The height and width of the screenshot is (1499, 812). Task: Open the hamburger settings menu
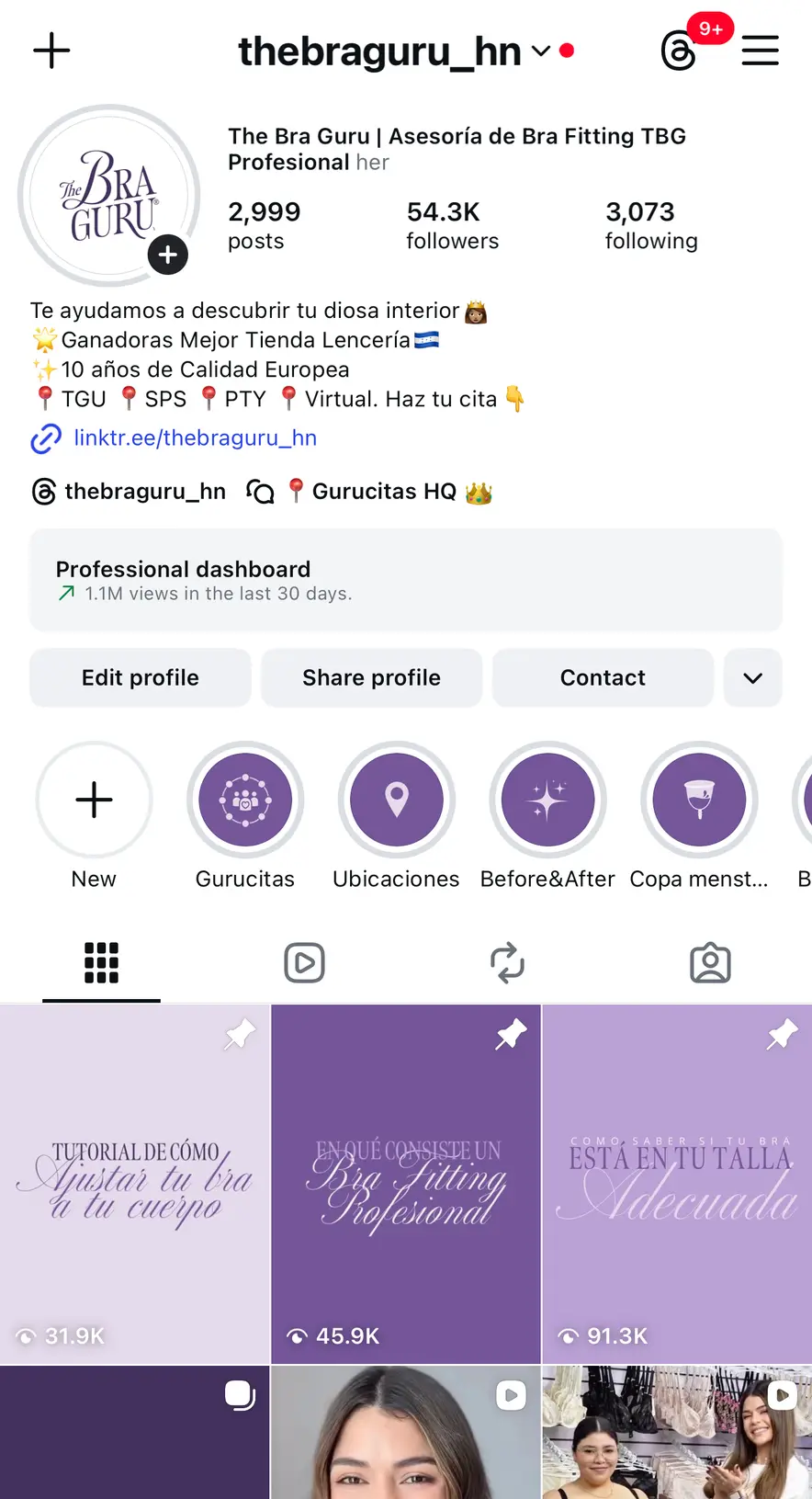tap(760, 51)
